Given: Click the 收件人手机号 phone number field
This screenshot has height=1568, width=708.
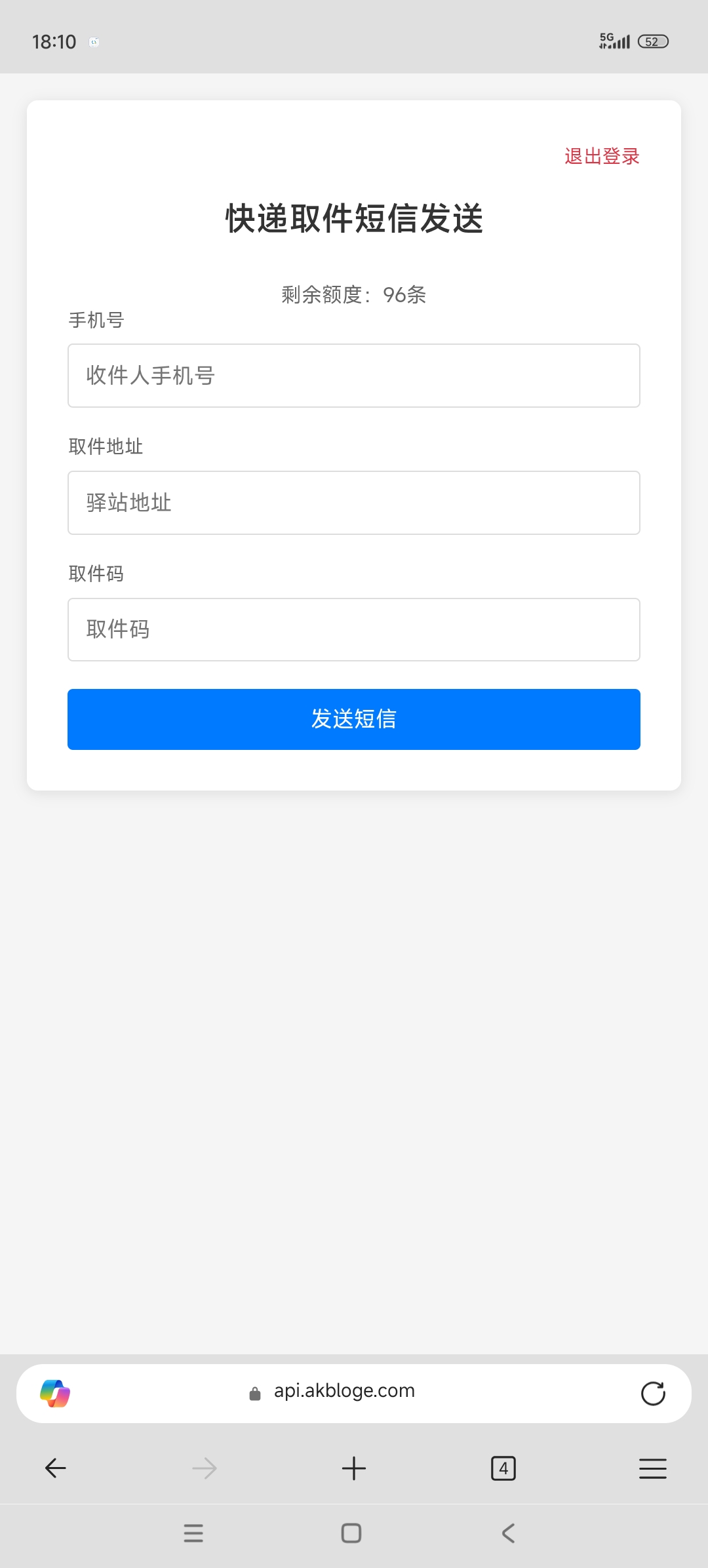Looking at the screenshot, I should coord(353,376).
